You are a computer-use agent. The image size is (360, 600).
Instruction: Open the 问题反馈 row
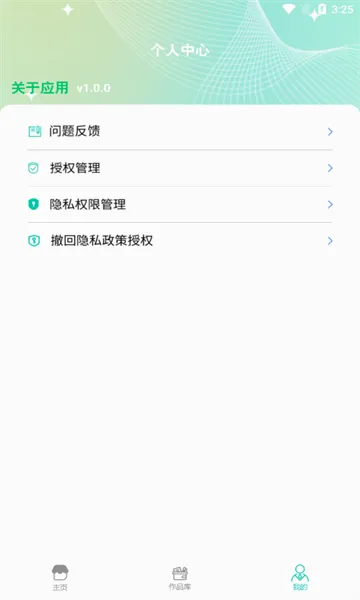[x=180, y=131]
